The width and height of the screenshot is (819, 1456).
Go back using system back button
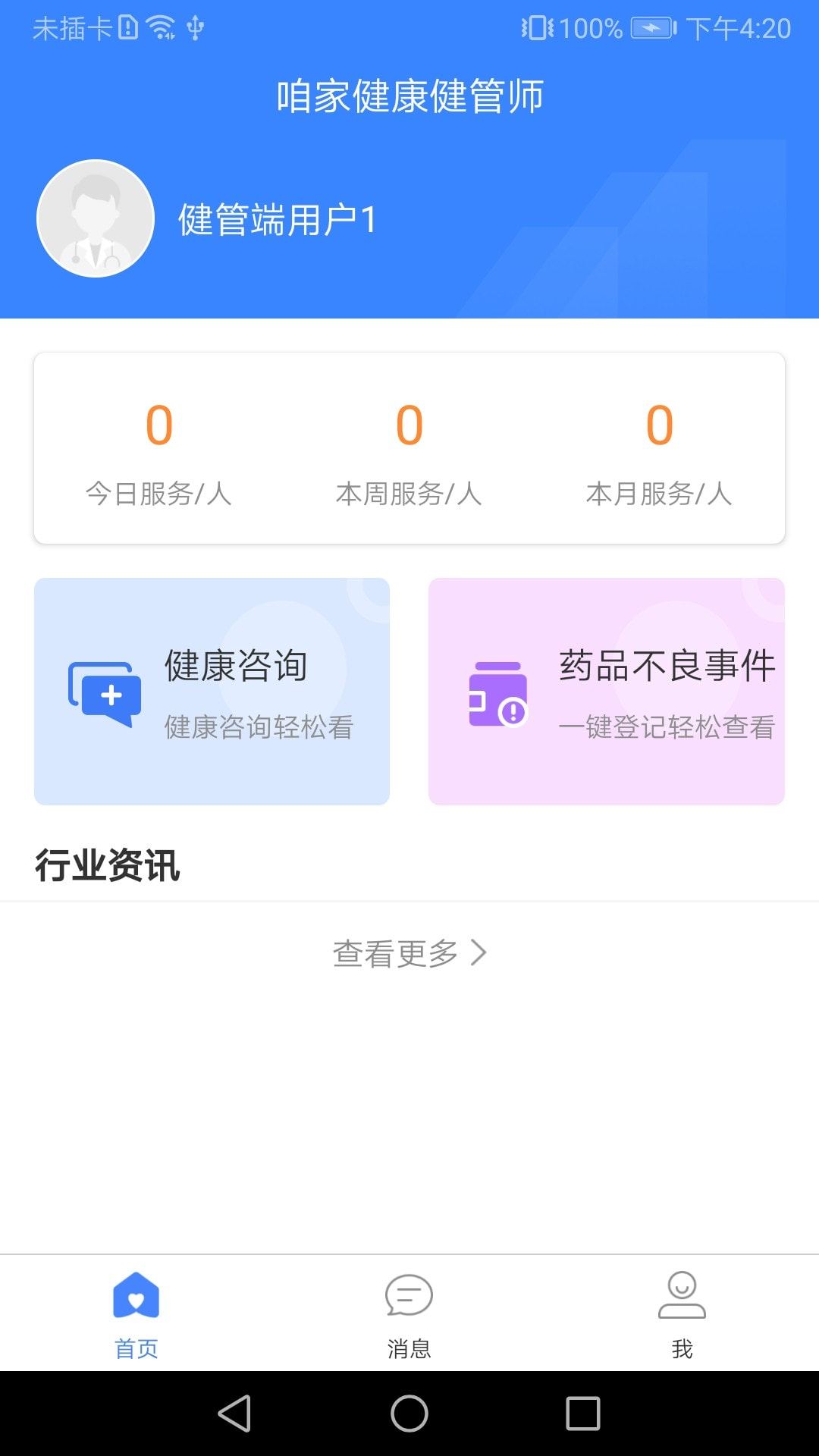tap(234, 1414)
